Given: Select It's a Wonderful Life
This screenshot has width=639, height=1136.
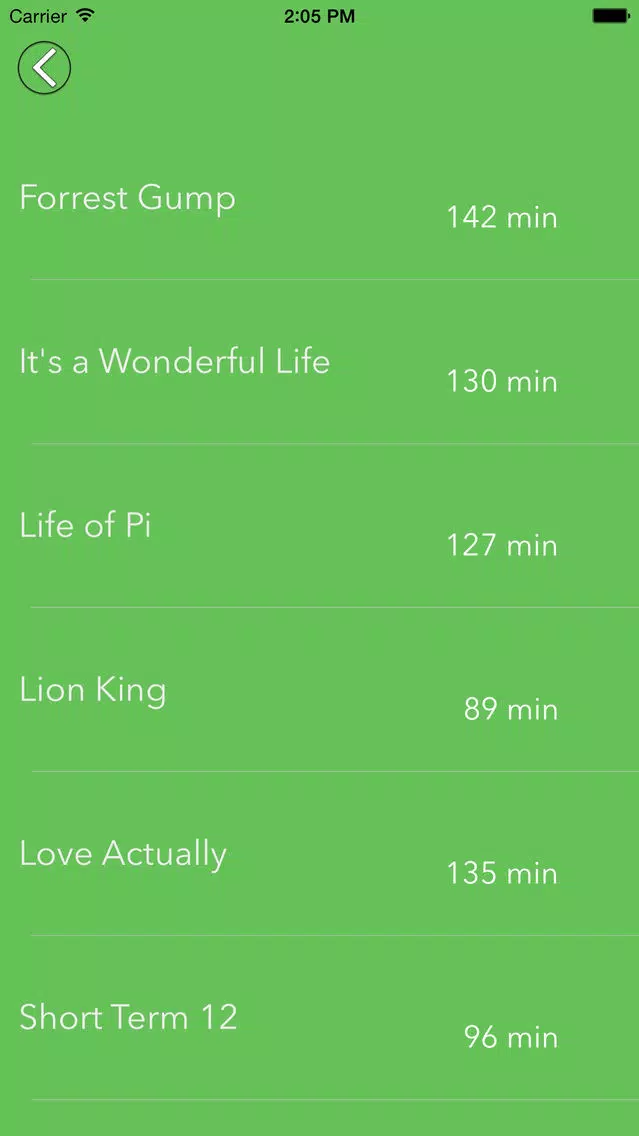Looking at the screenshot, I should [320, 362].
